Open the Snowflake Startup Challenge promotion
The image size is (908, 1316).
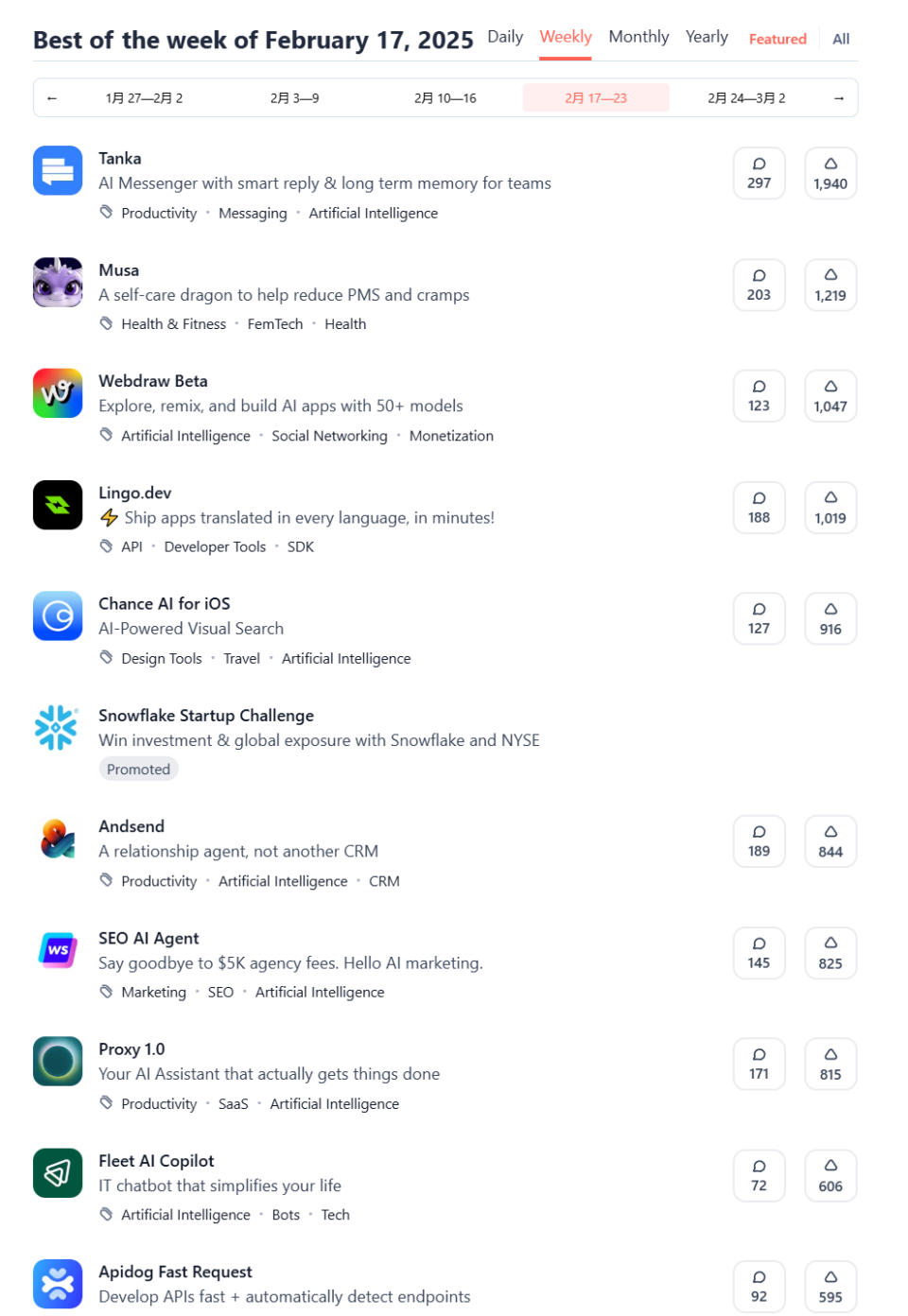pyautogui.click(x=206, y=716)
